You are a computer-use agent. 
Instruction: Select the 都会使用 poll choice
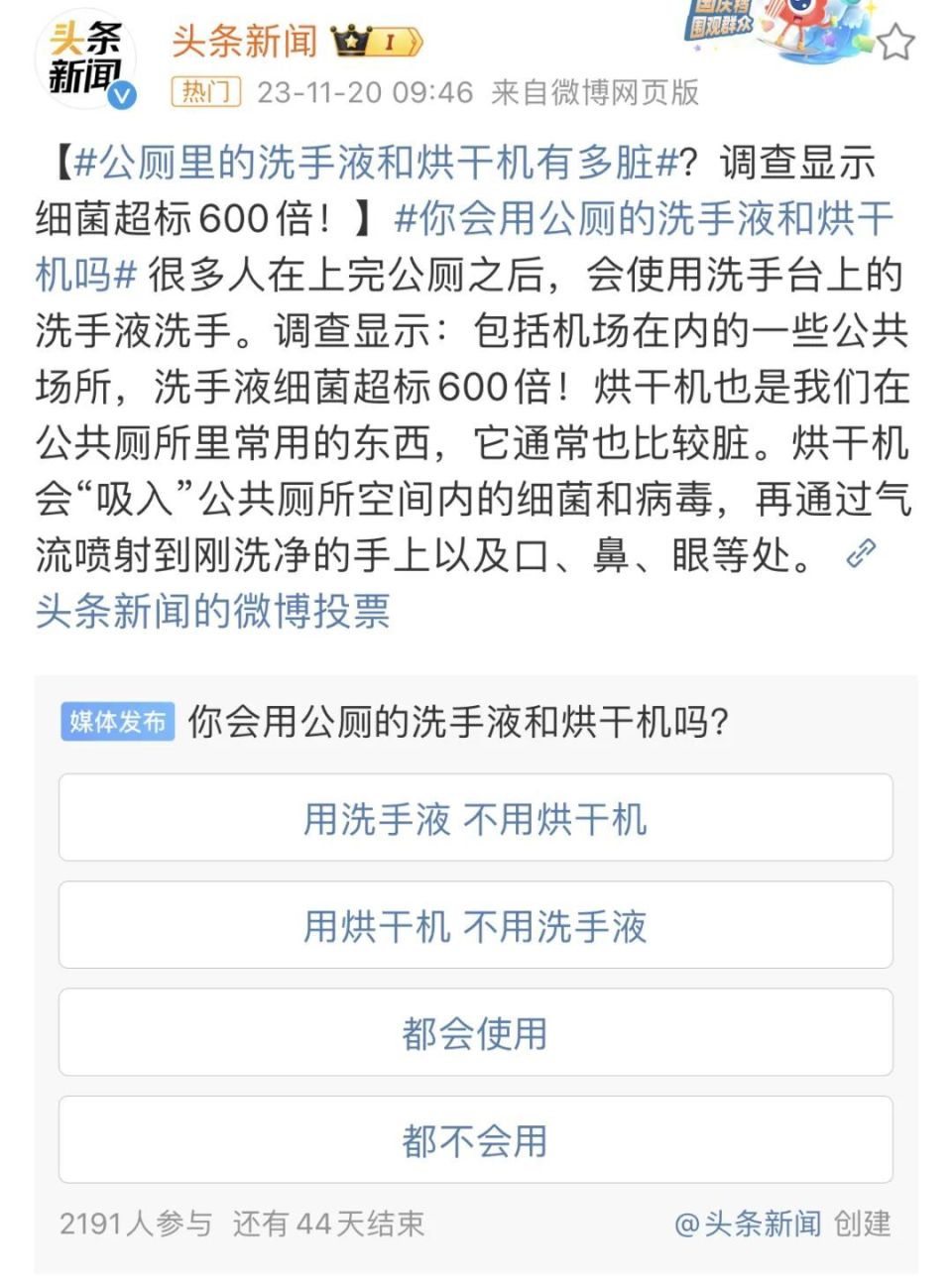(x=476, y=1031)
